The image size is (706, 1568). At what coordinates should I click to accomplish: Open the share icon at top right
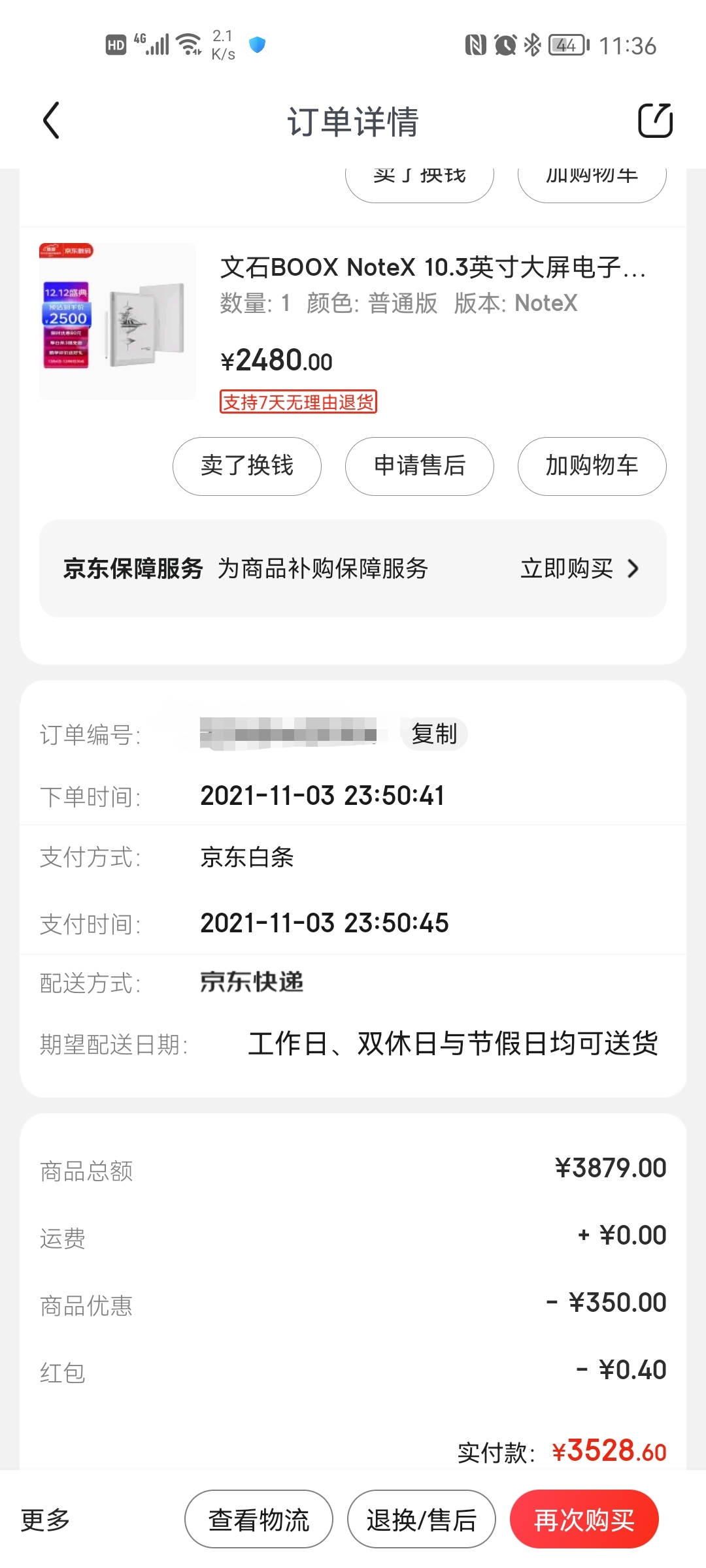click(654, 122)
